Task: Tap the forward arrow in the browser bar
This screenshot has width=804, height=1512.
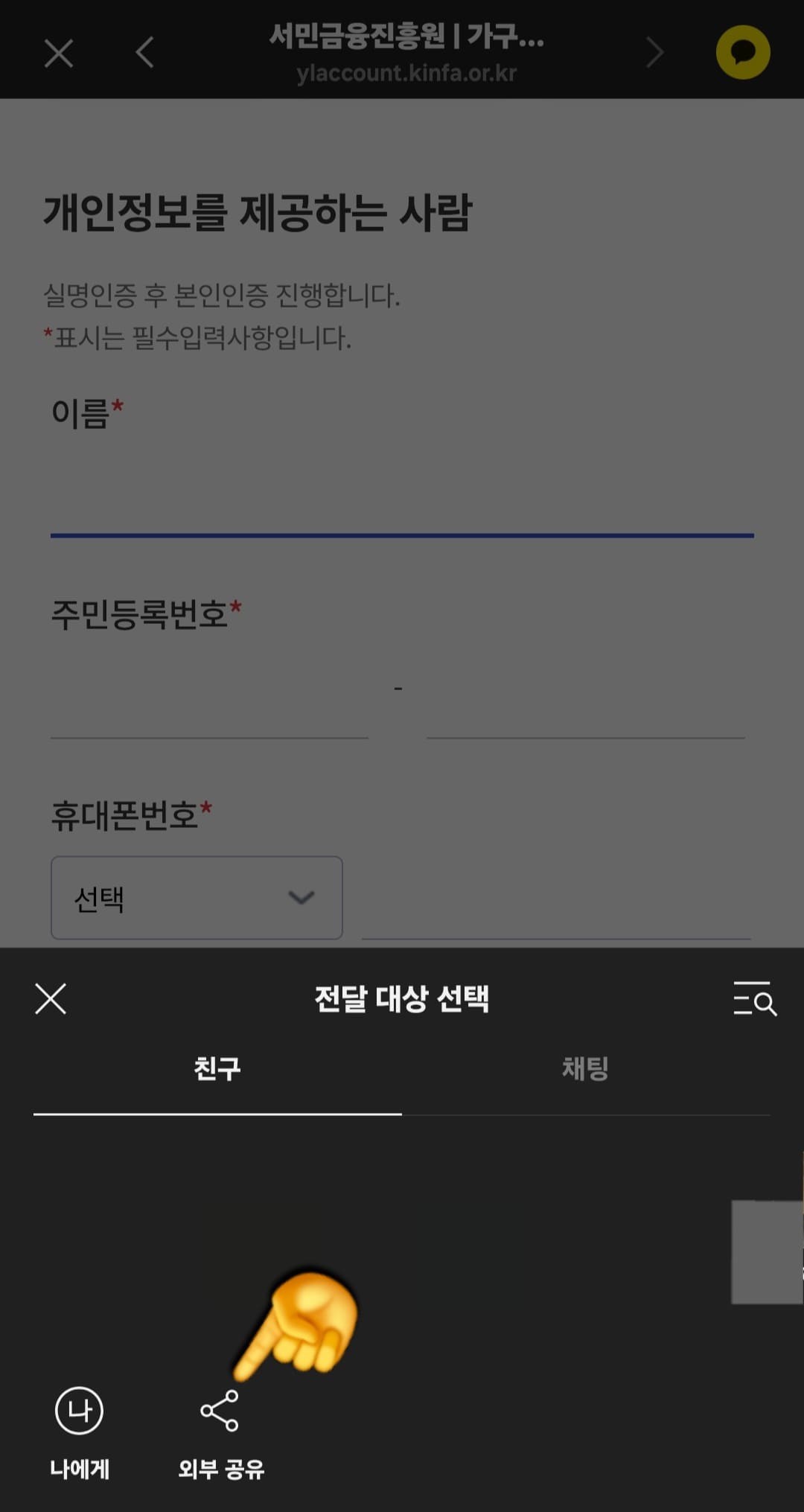Action: pos(655,51)
